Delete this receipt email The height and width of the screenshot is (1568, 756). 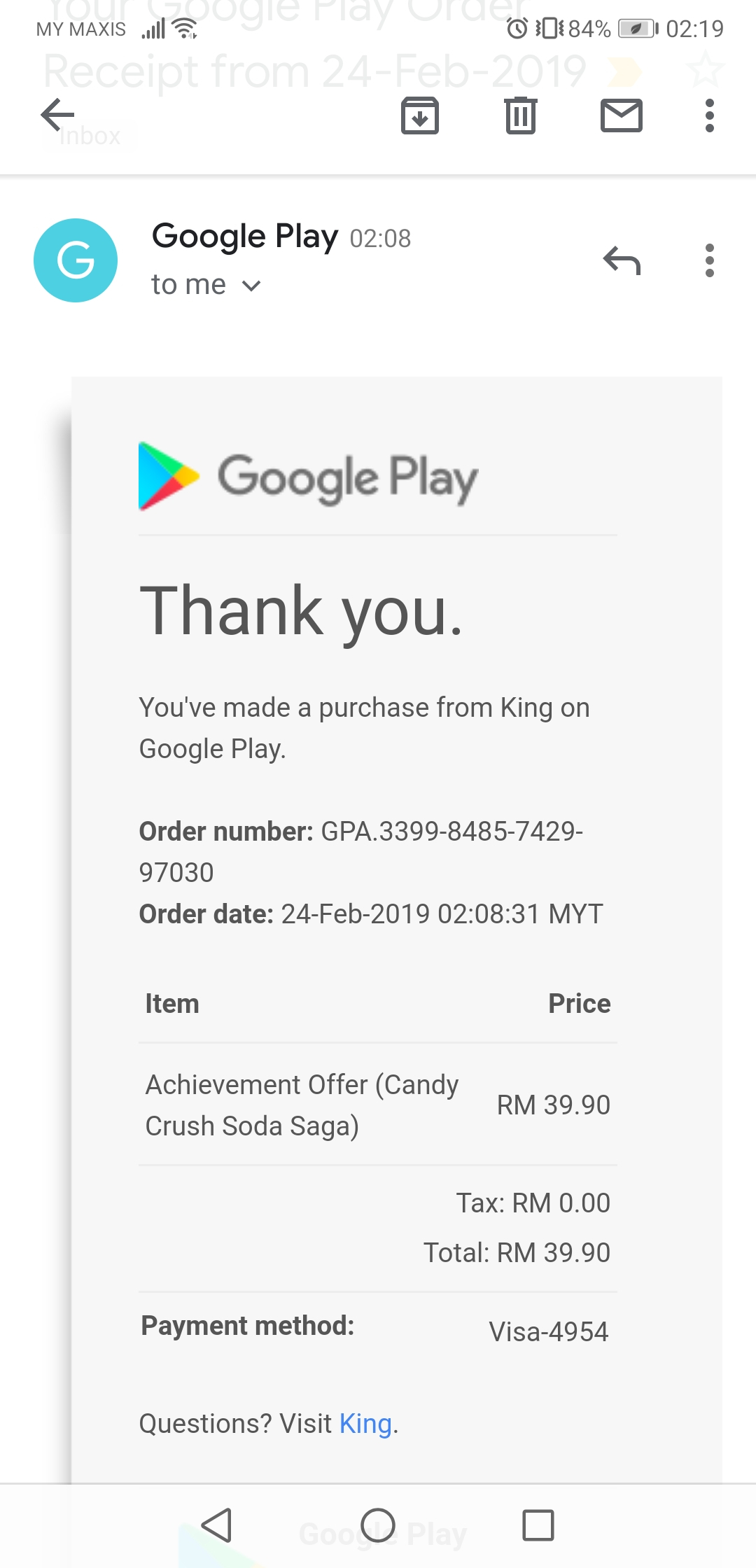tap(520, 115)
